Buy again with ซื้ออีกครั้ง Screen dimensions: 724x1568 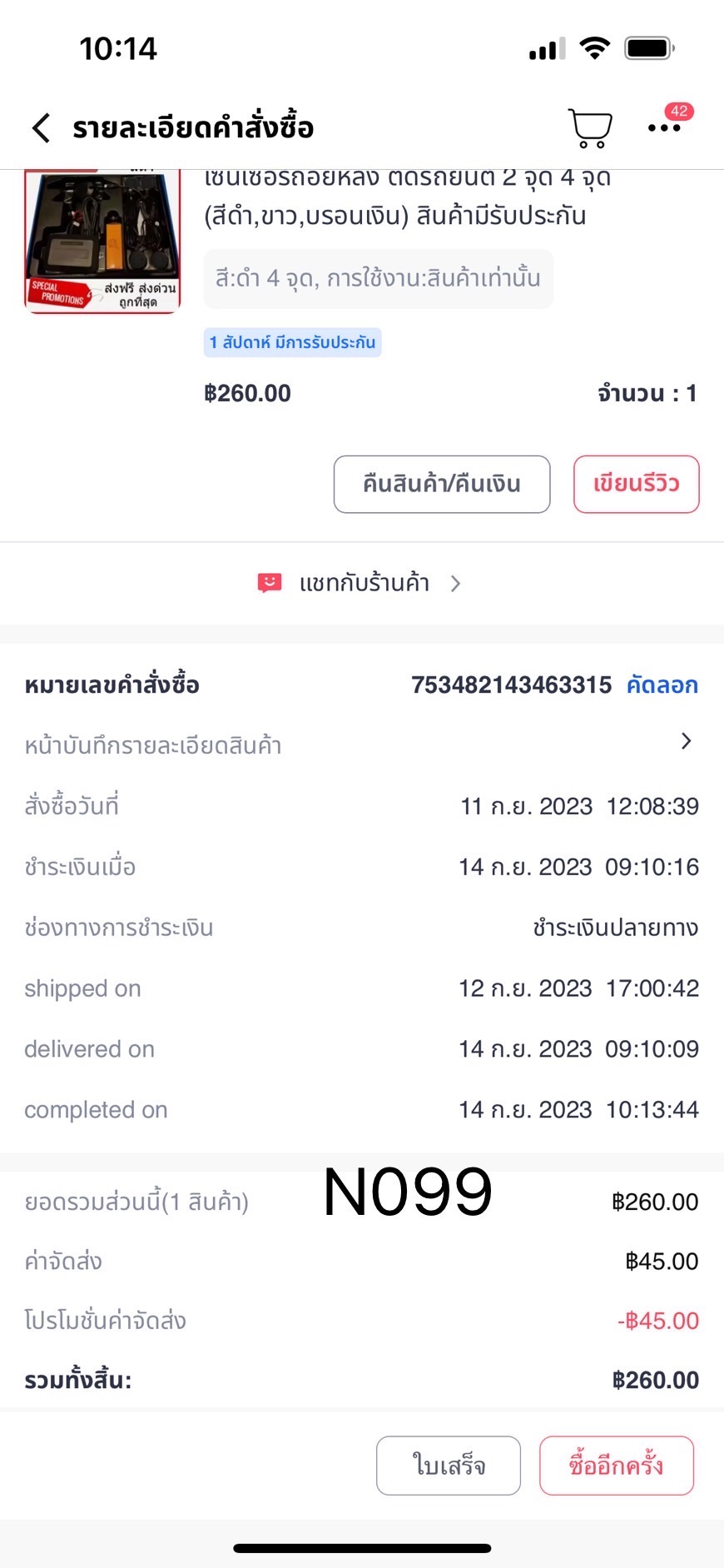[x=616, y=1465]
